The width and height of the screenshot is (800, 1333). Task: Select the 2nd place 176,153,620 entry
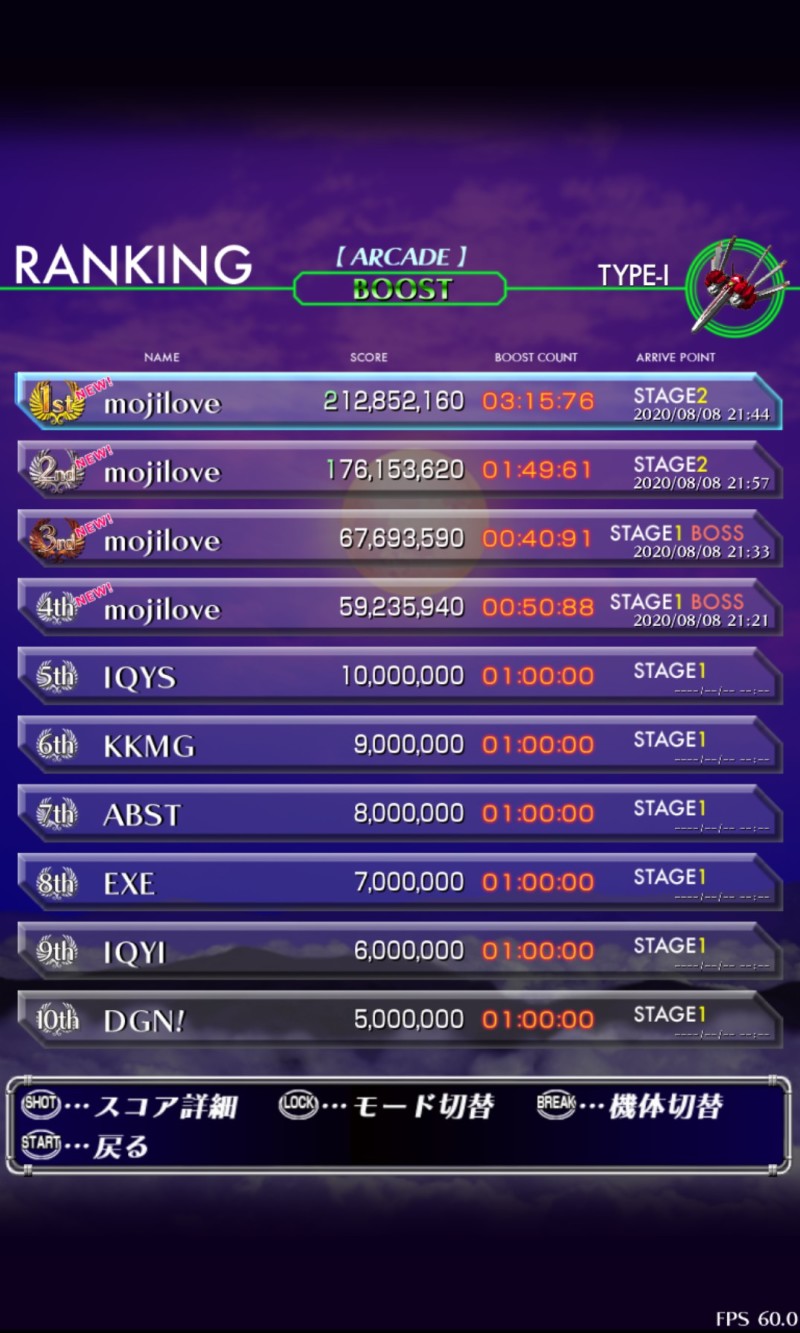click(399, 470)
